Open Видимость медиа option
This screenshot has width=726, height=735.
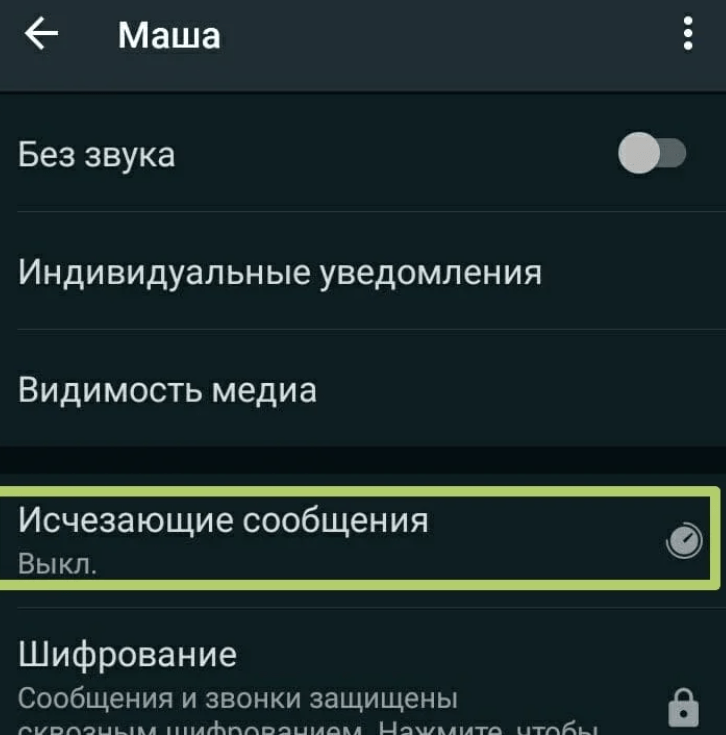tap(168, 390)
